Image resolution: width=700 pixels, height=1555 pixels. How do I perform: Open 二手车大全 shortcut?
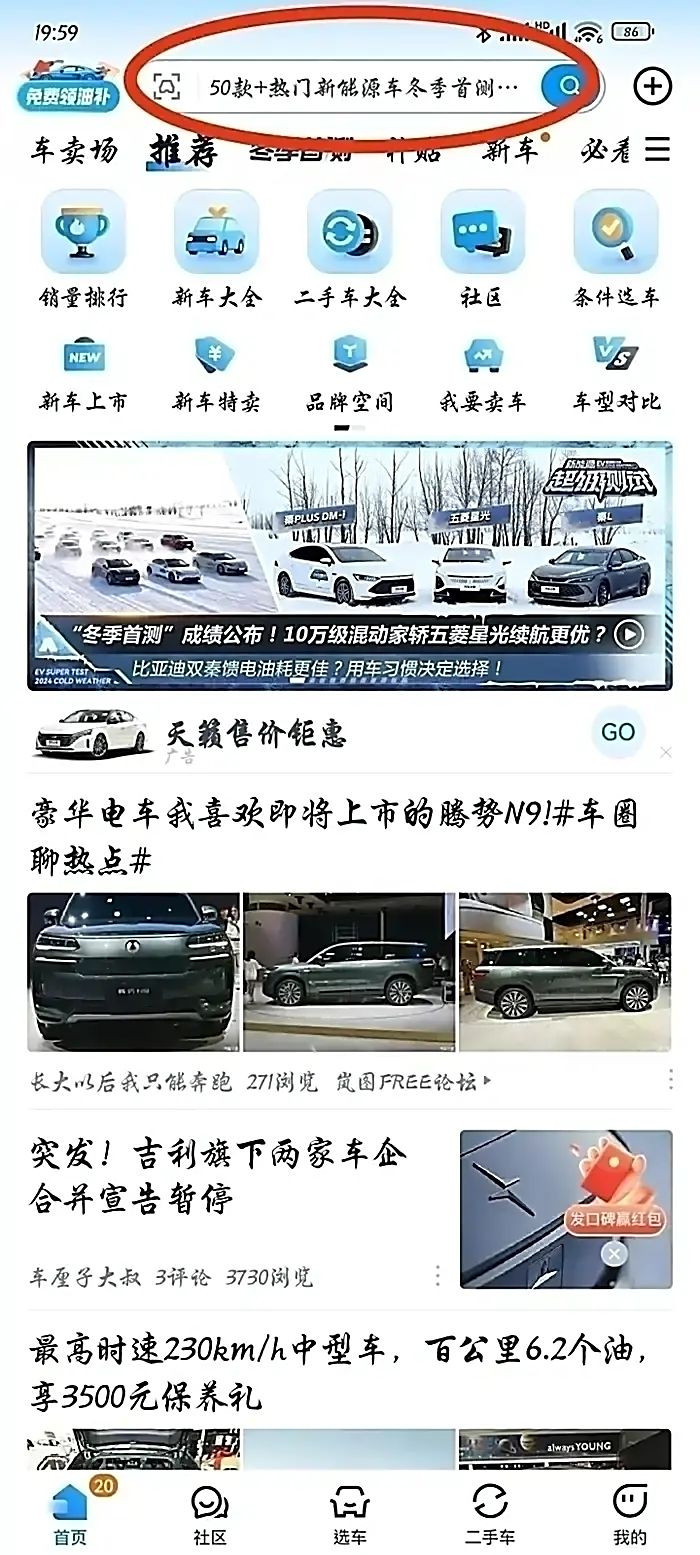[350, 250]
